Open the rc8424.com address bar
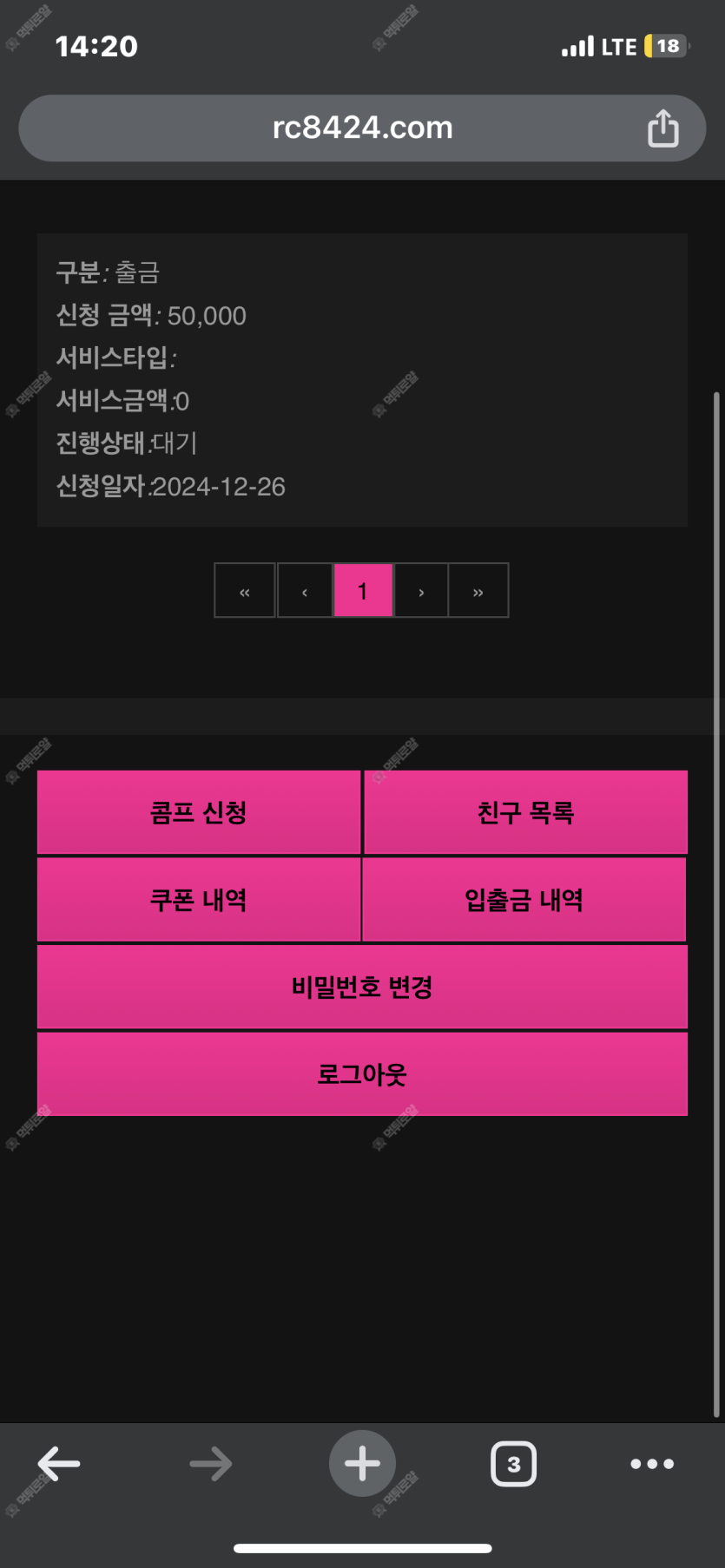 click(x=362, y=128)
